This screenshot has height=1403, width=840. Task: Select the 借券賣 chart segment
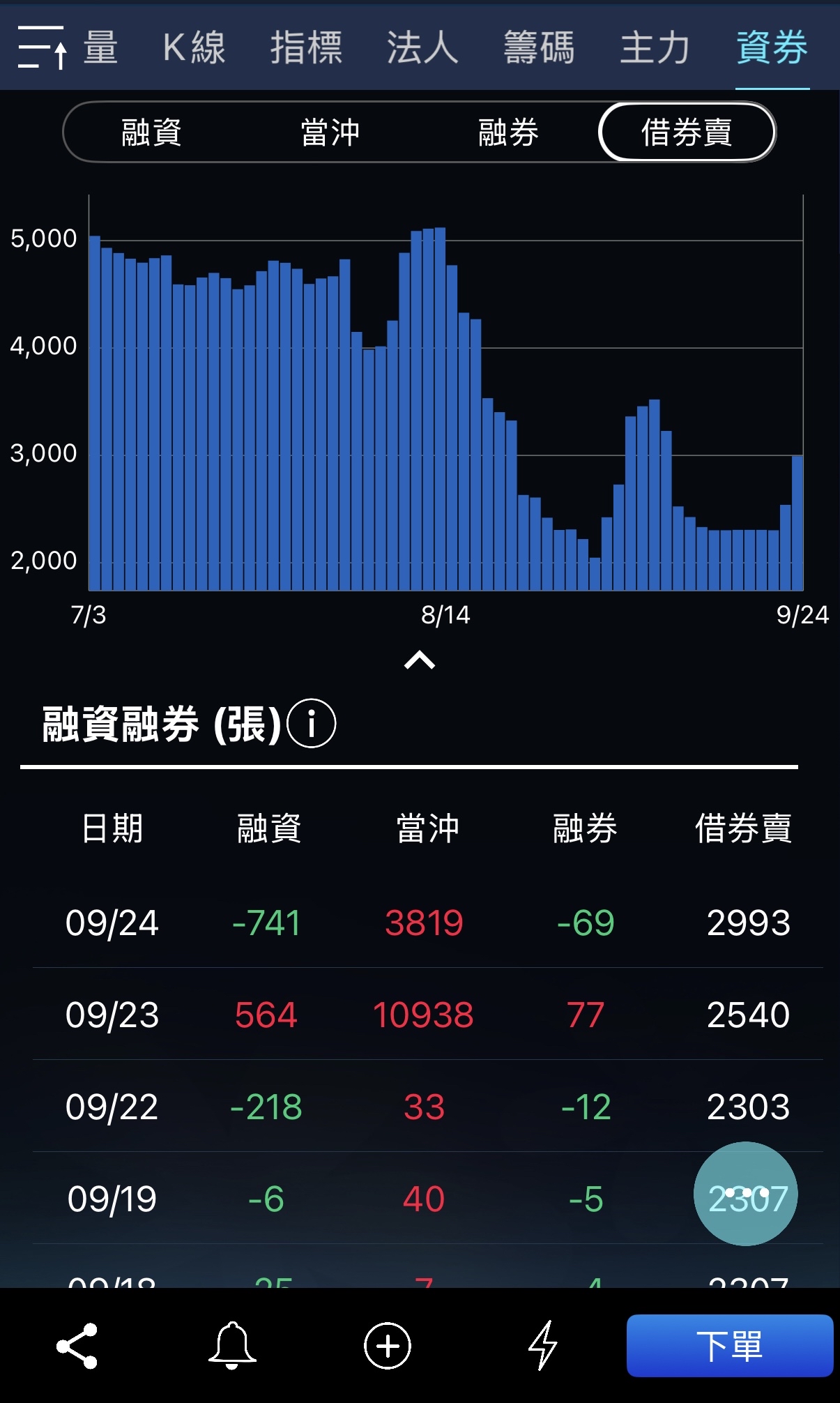[x=687, y=132]
